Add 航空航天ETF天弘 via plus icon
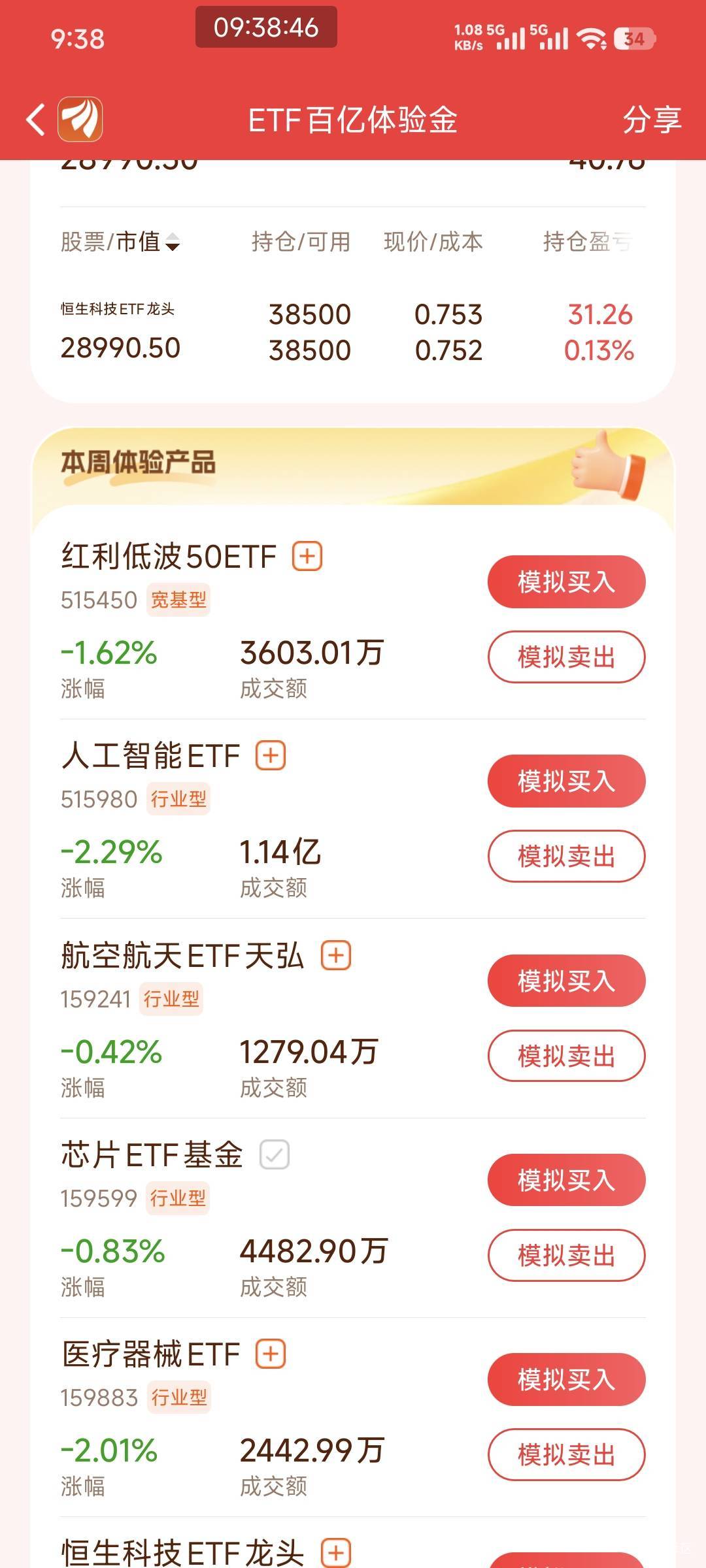The image size is (706, 1568). click(336, 956)
